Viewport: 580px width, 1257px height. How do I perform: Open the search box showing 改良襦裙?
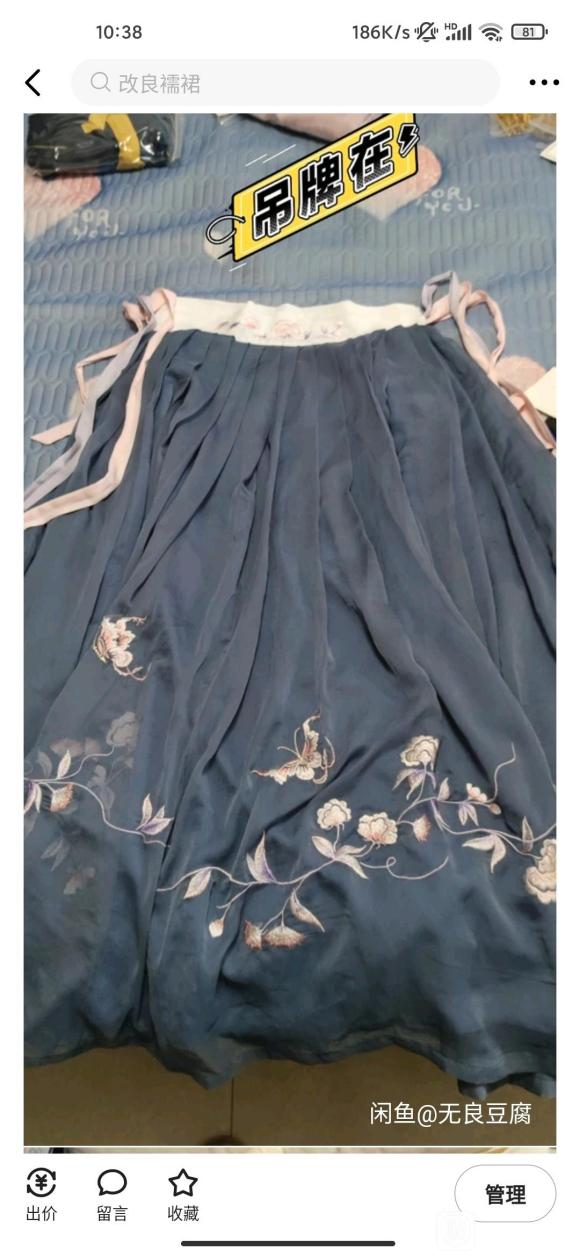tap(285, 83)
